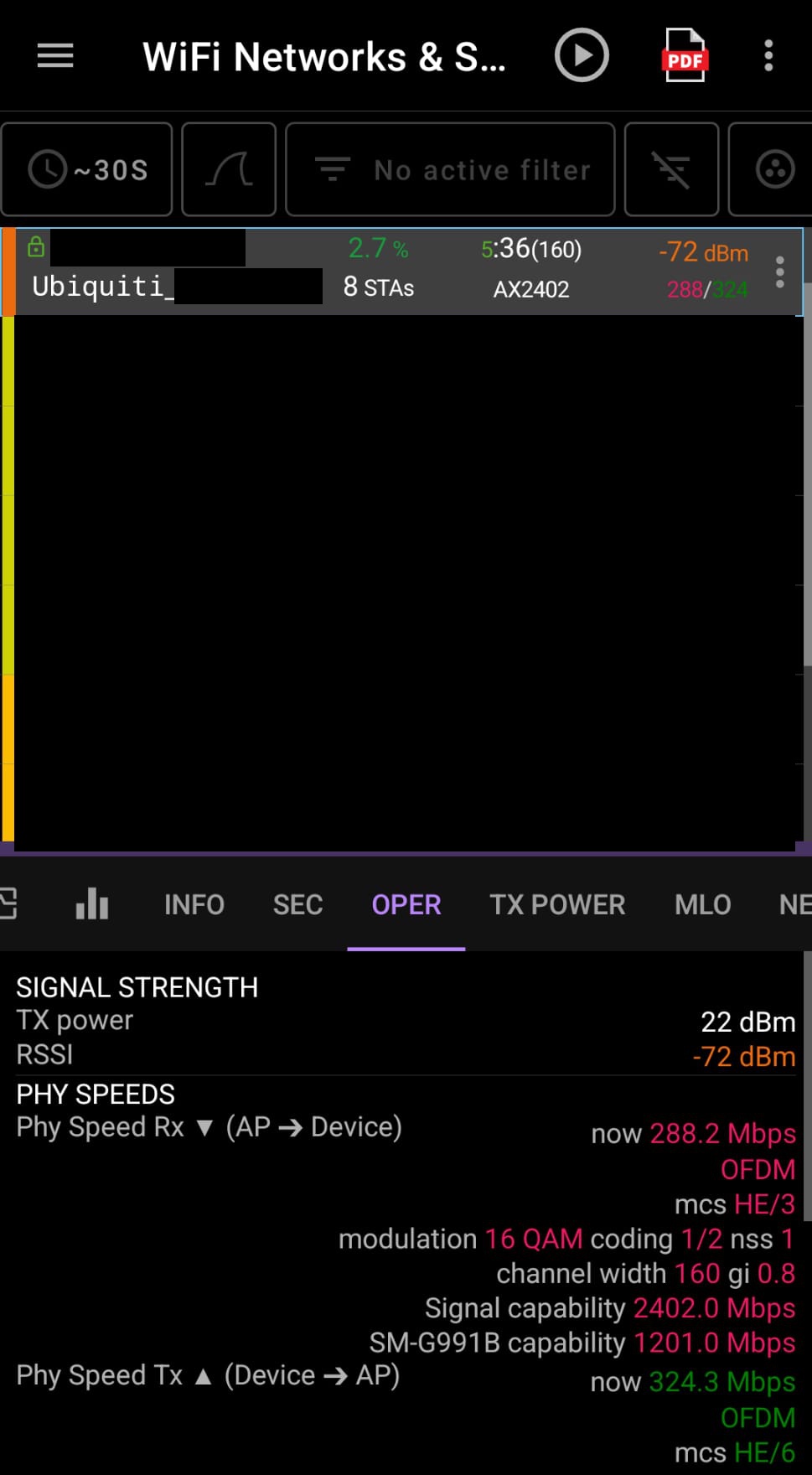Open the No active filter selector
812x1475 pixels.
(451, 170)
